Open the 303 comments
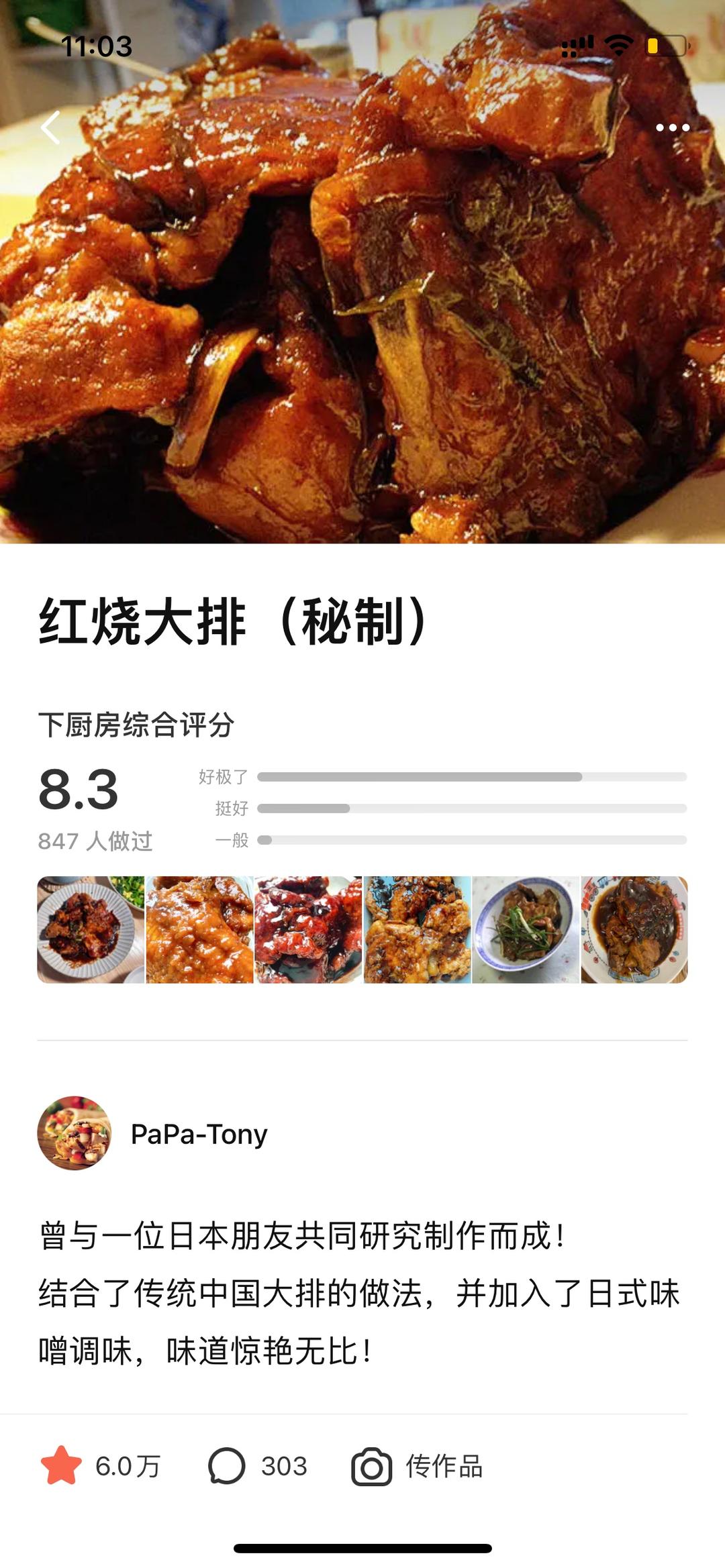The width and height of the screenshot is (725, 1568). pos(258,1466)
